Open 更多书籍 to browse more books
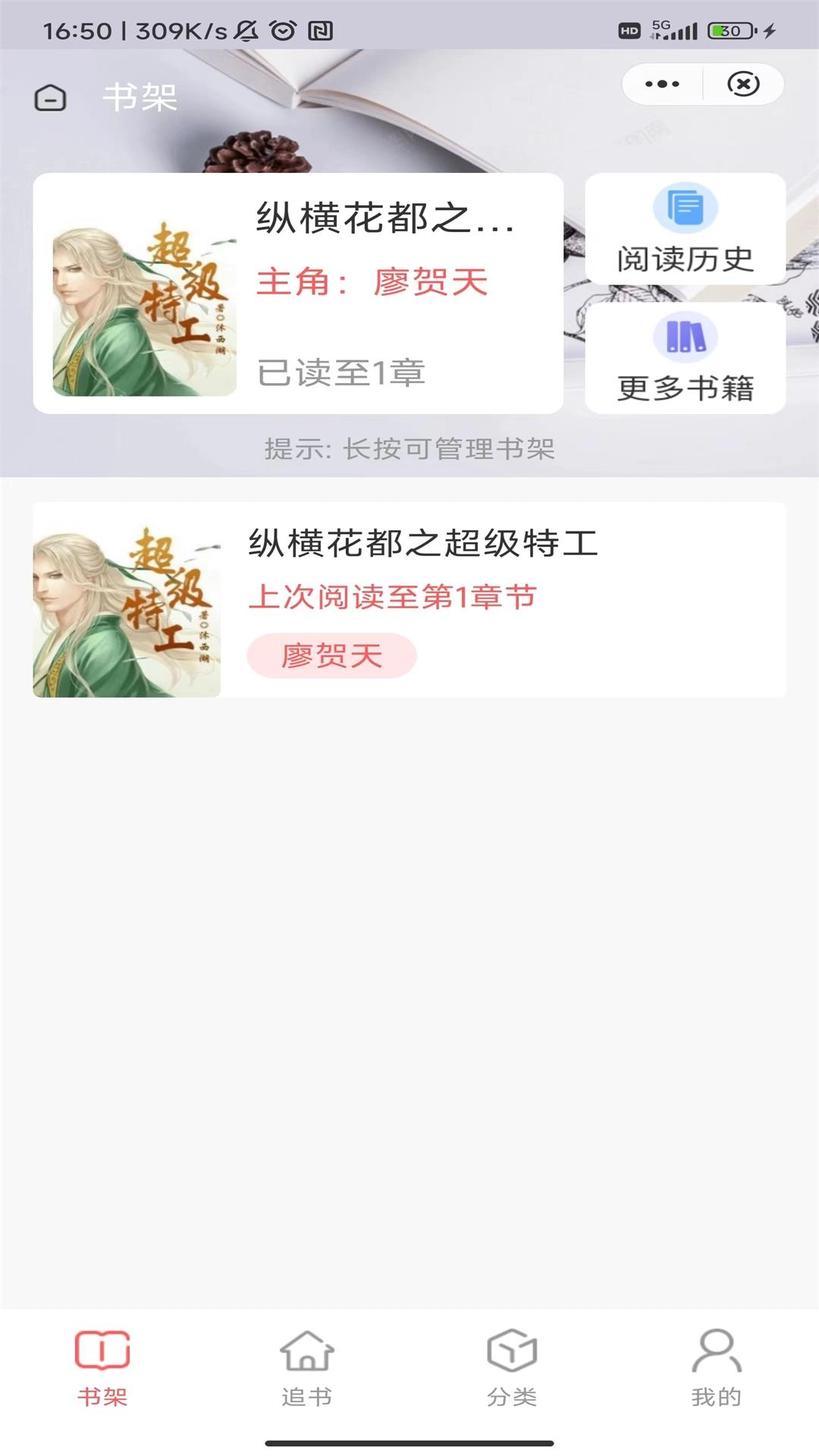Screen dimensions: 819x1456 coord(685,359)
